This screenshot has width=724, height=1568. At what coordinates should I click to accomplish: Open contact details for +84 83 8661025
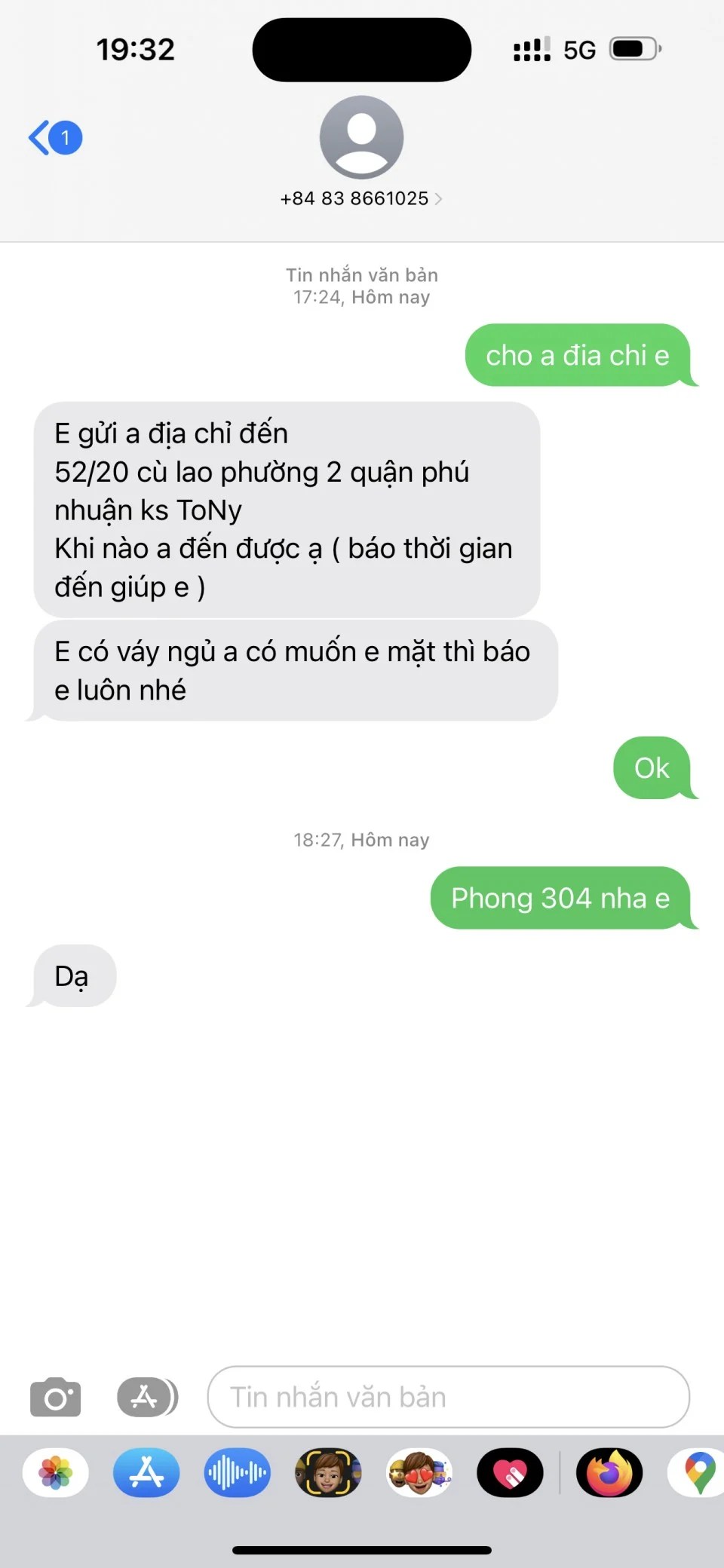[361, 198]
